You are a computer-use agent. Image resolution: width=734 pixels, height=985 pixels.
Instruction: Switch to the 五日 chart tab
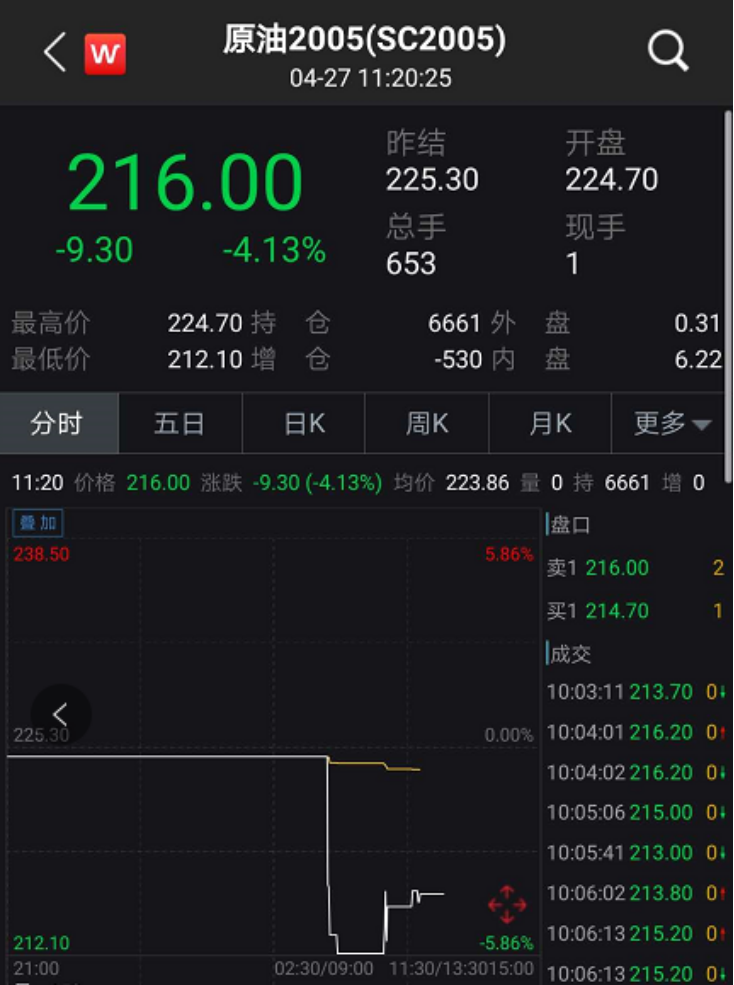pos(180,424)
